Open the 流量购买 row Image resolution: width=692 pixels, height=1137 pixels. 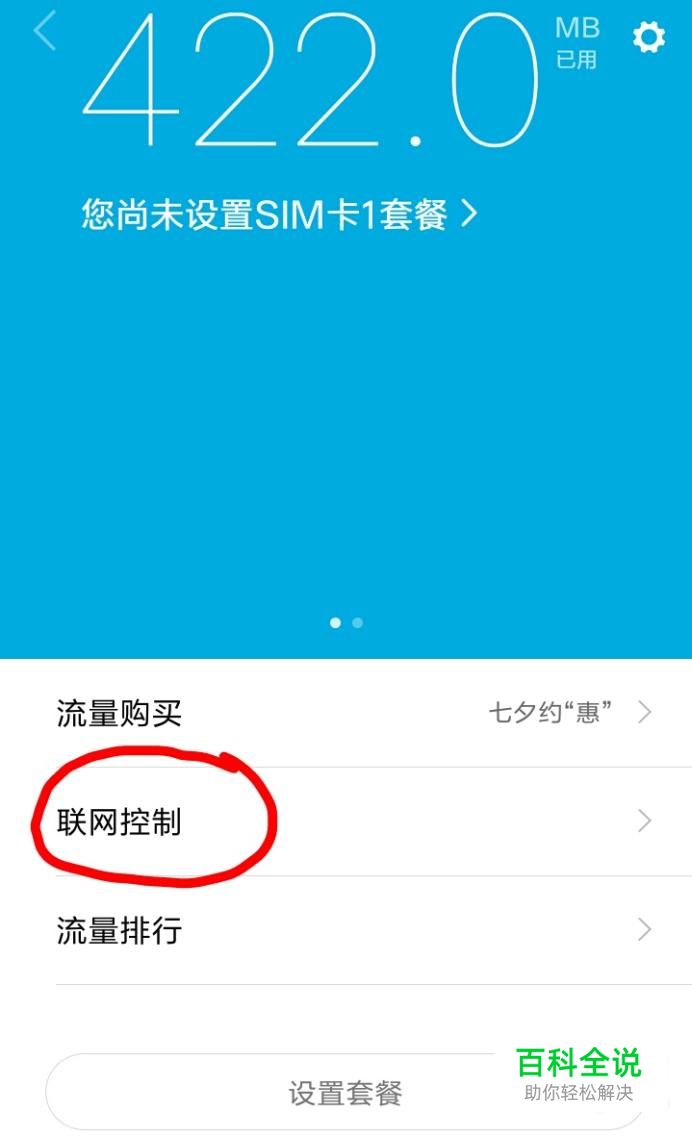click(346, 713)
